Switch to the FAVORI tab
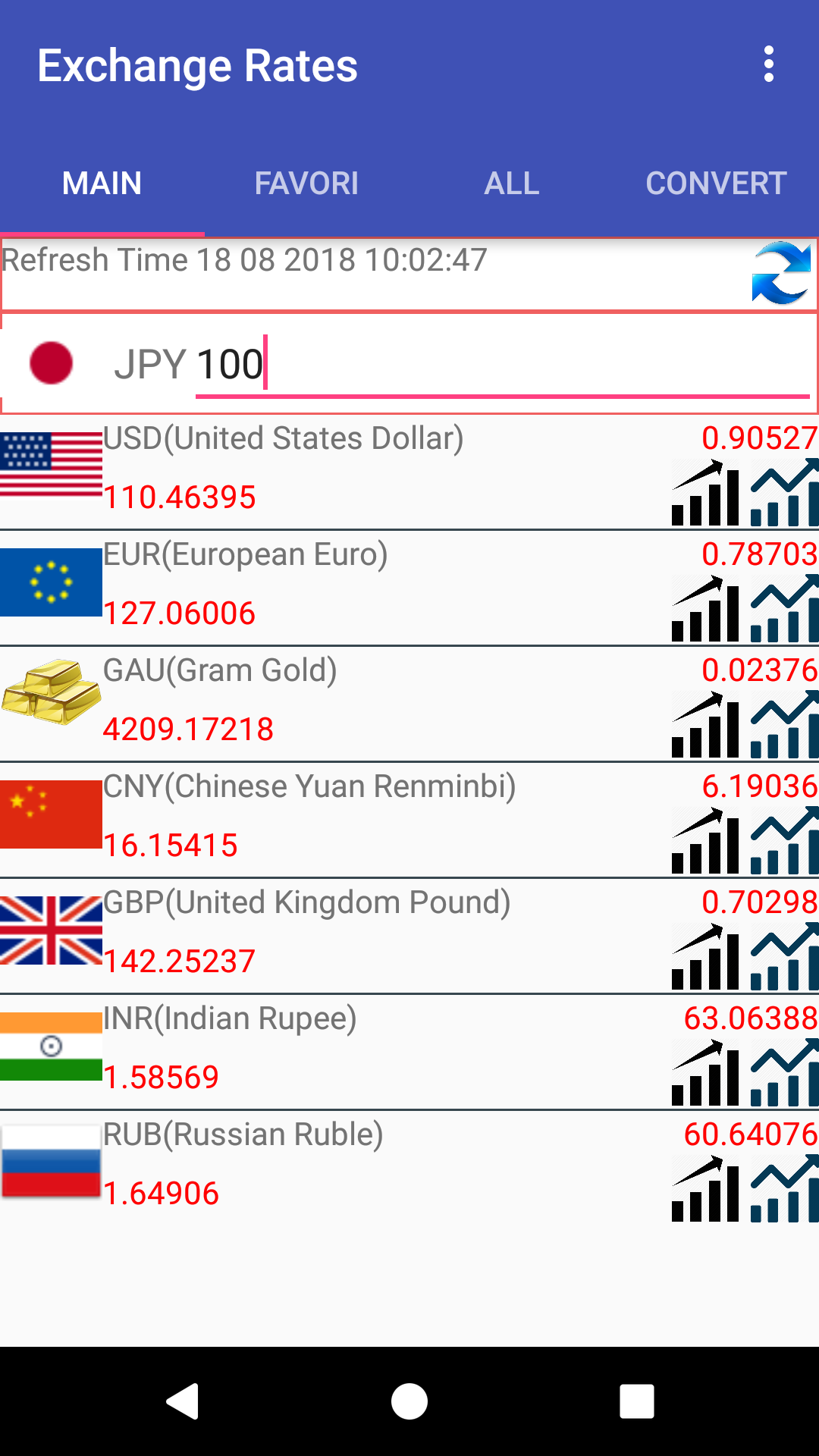Screen dimensions: 819x1456 pos(306,184)
